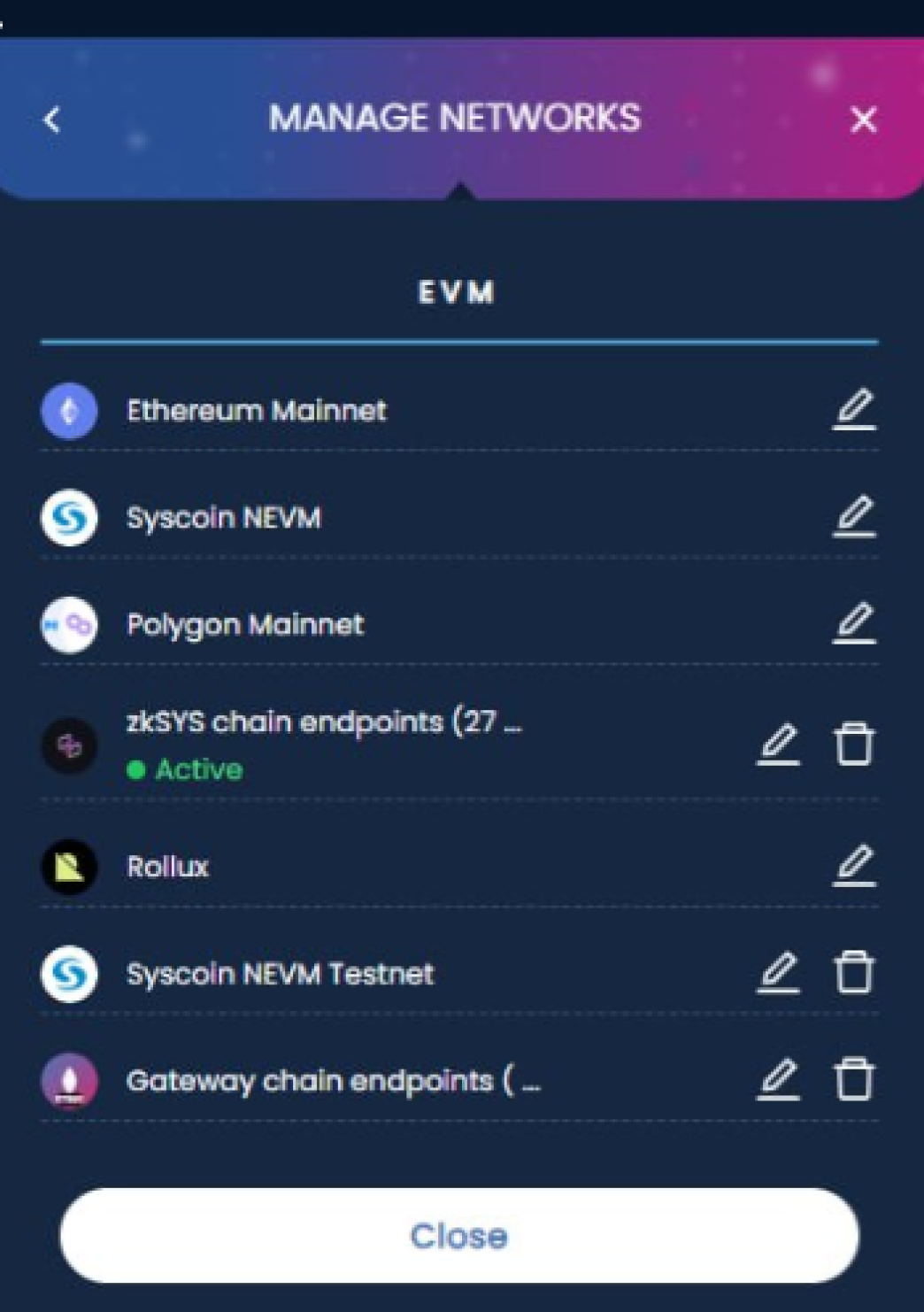The width and height of the screenshot is (924, 1312).
Task: Edit the Ethereum Mainnet network
Action: (x=854, y=409)
